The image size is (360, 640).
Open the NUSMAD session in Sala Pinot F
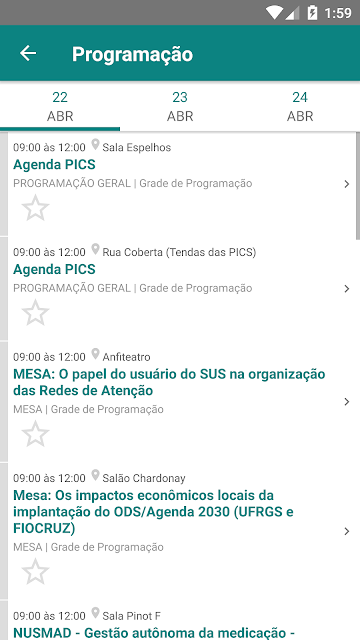(182, 621)
